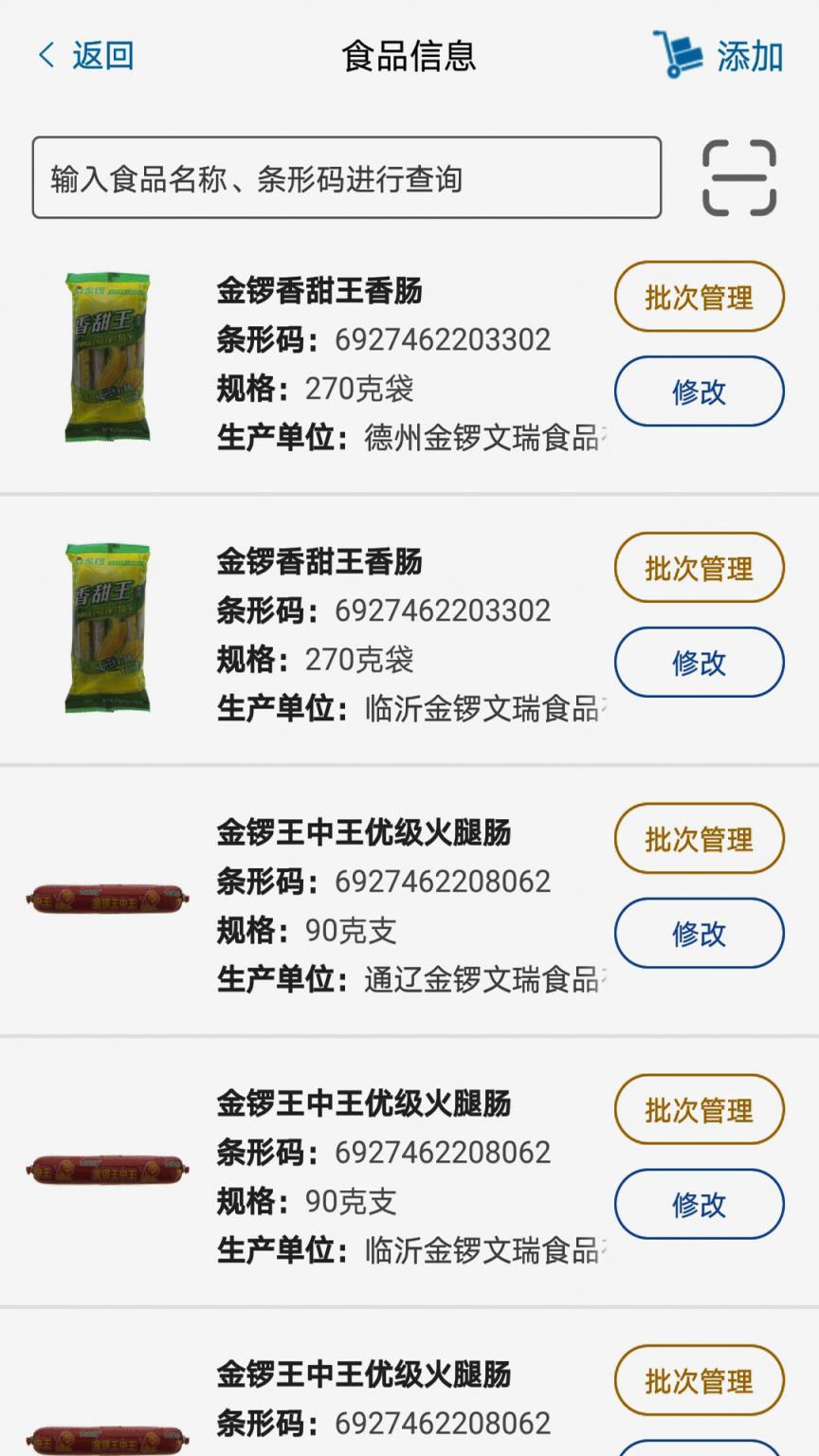Tap the food search input field
819x1456 pixels.
pos(345,176)
